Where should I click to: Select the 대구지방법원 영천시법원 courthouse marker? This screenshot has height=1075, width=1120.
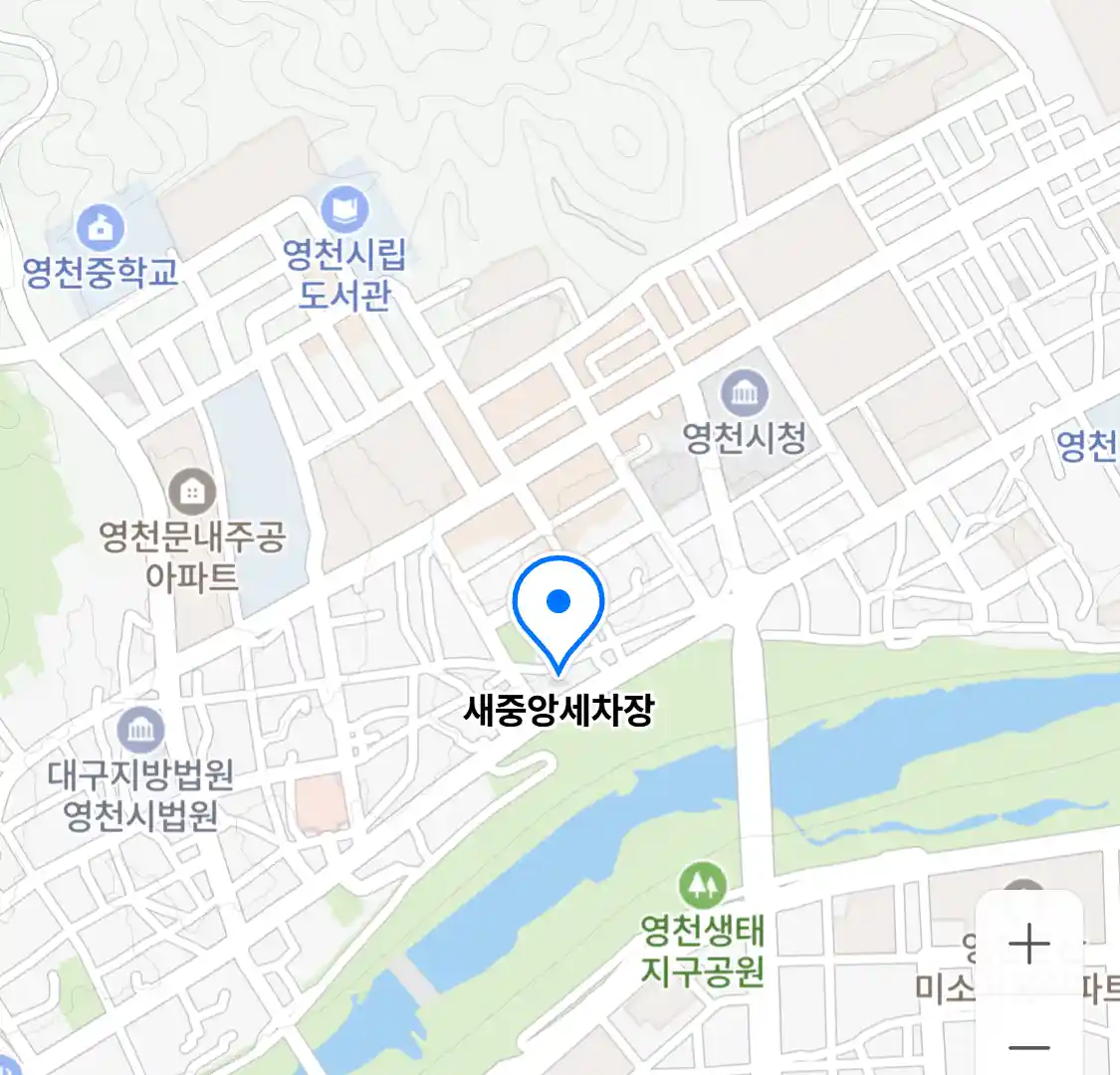140,732
